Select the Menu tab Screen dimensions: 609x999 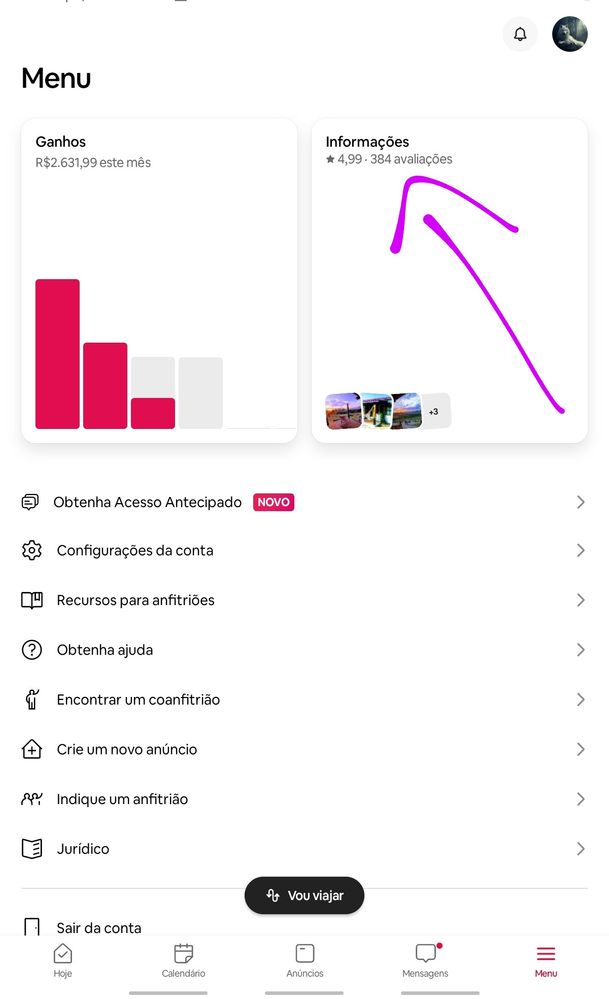coord(545,960)
